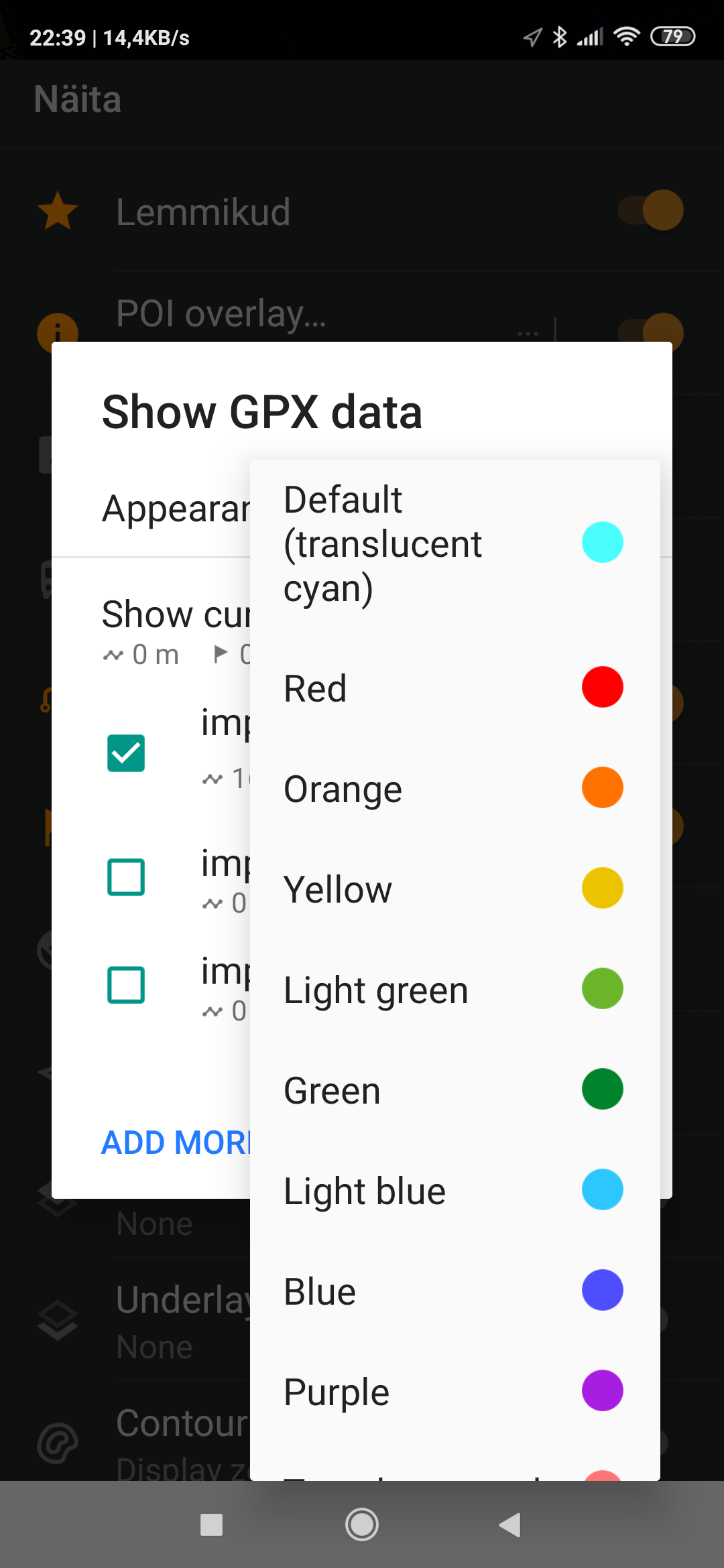Select Default translucent cyan color
The image size is (724, 1568).
(x=453, y=543)
